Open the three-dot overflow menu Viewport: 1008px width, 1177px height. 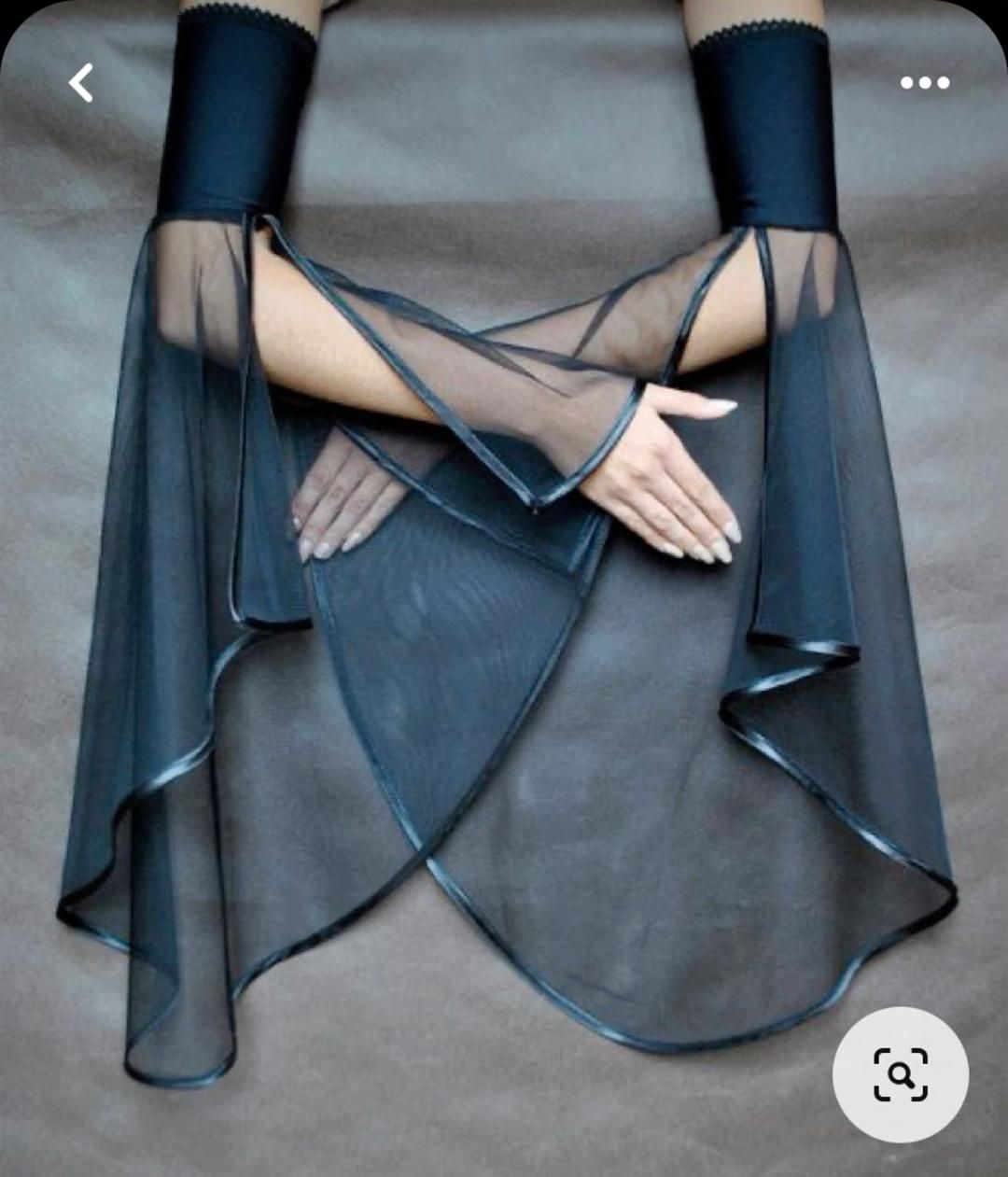tap(924, 83)
